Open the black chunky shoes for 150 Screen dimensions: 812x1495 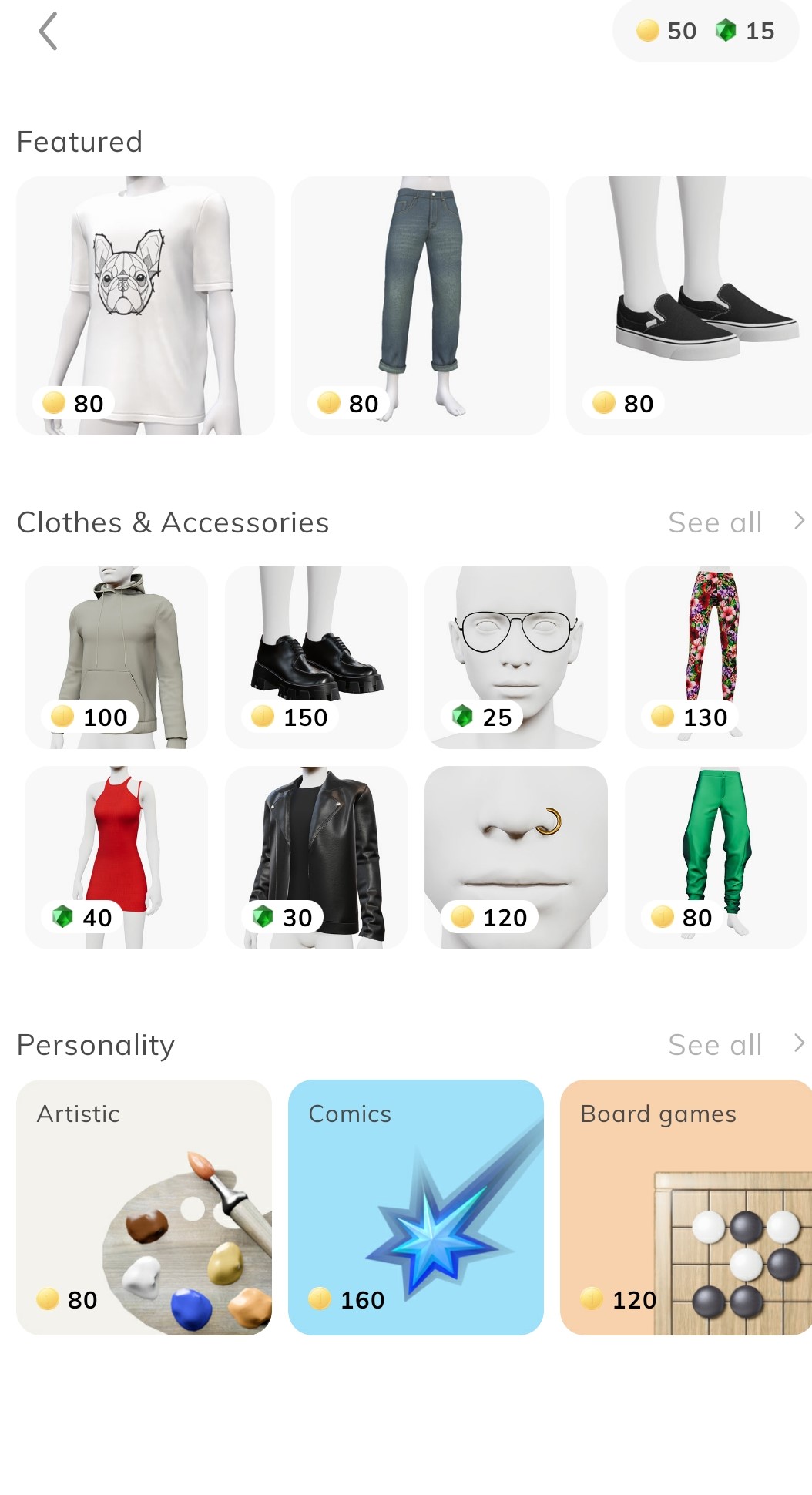tap(316, 657)
